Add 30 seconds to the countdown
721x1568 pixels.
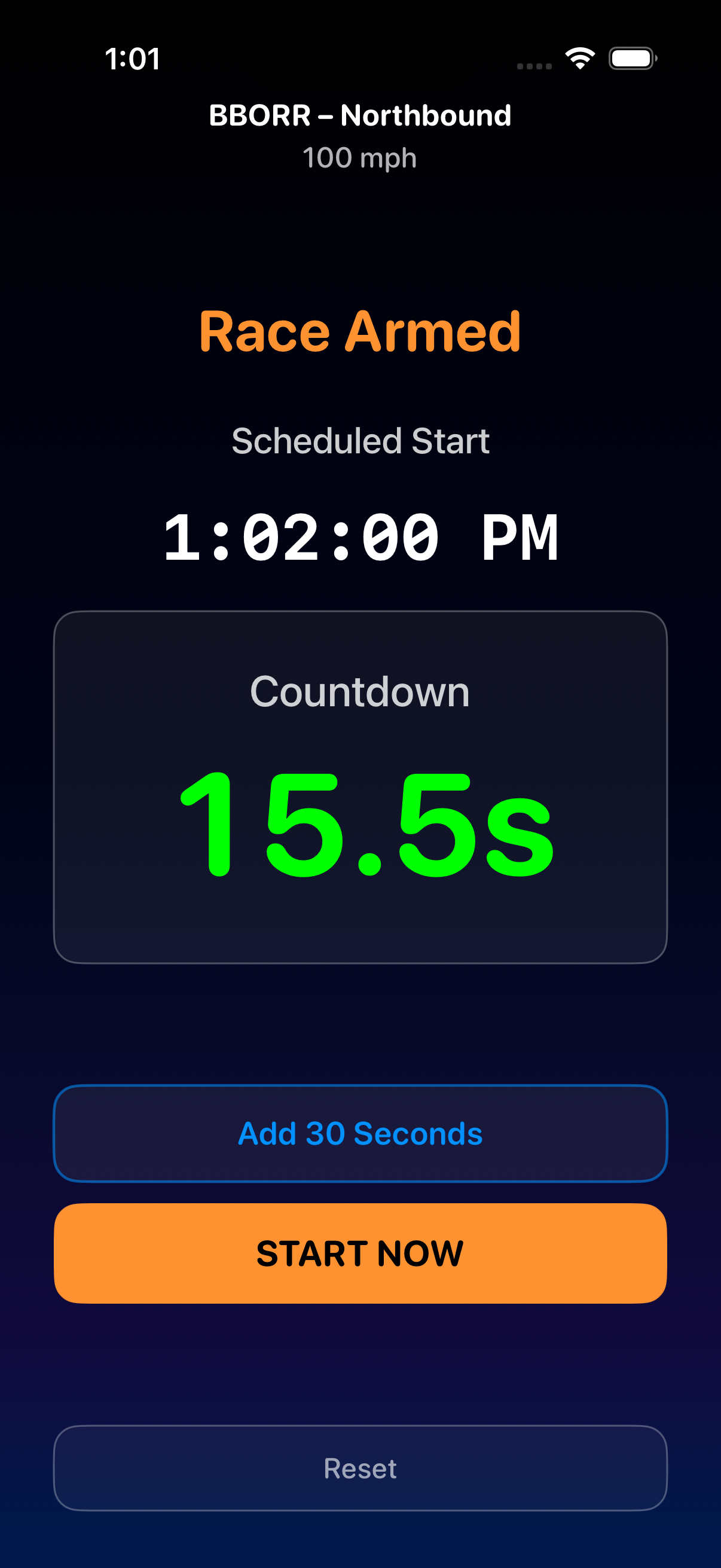(x=360, y=1133)
